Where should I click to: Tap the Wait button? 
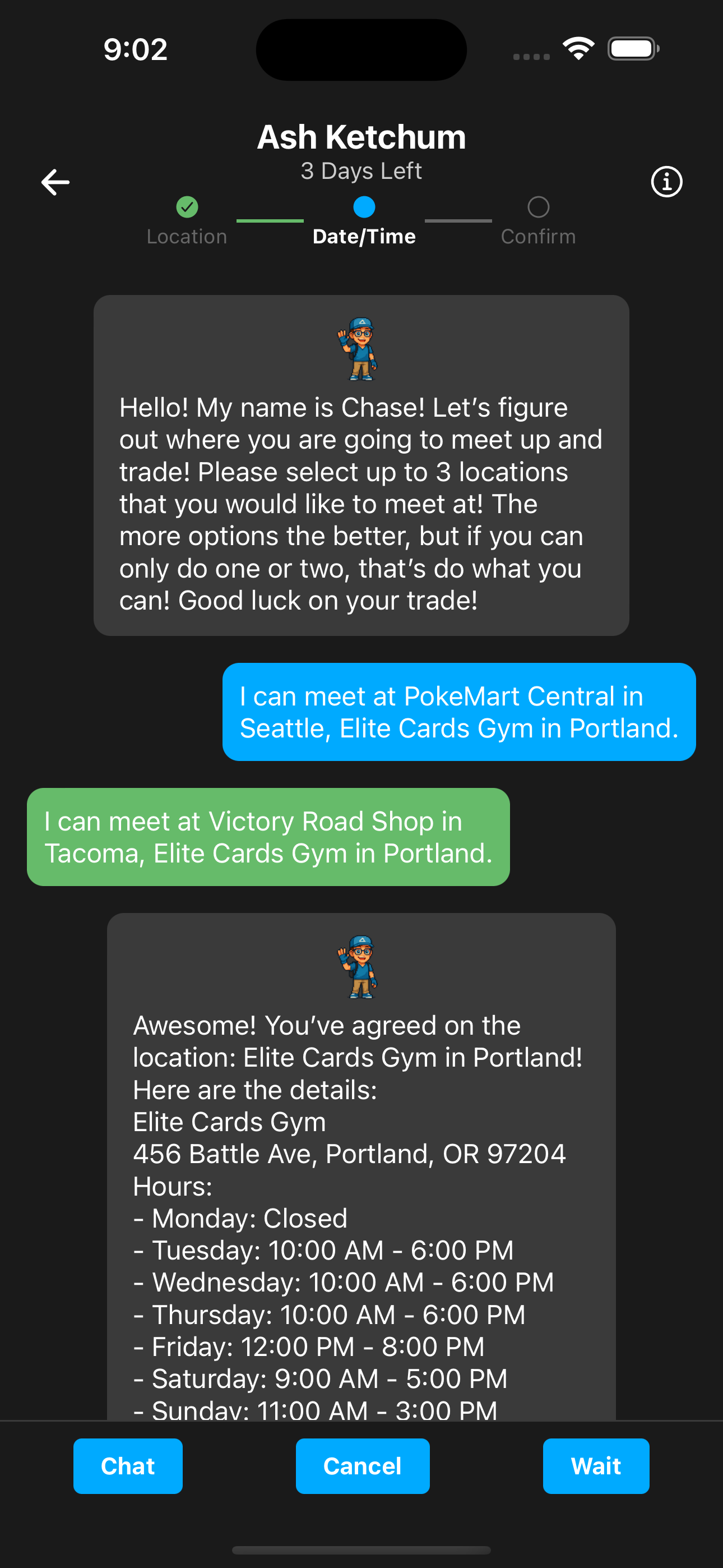click(x=595, y=1466)
